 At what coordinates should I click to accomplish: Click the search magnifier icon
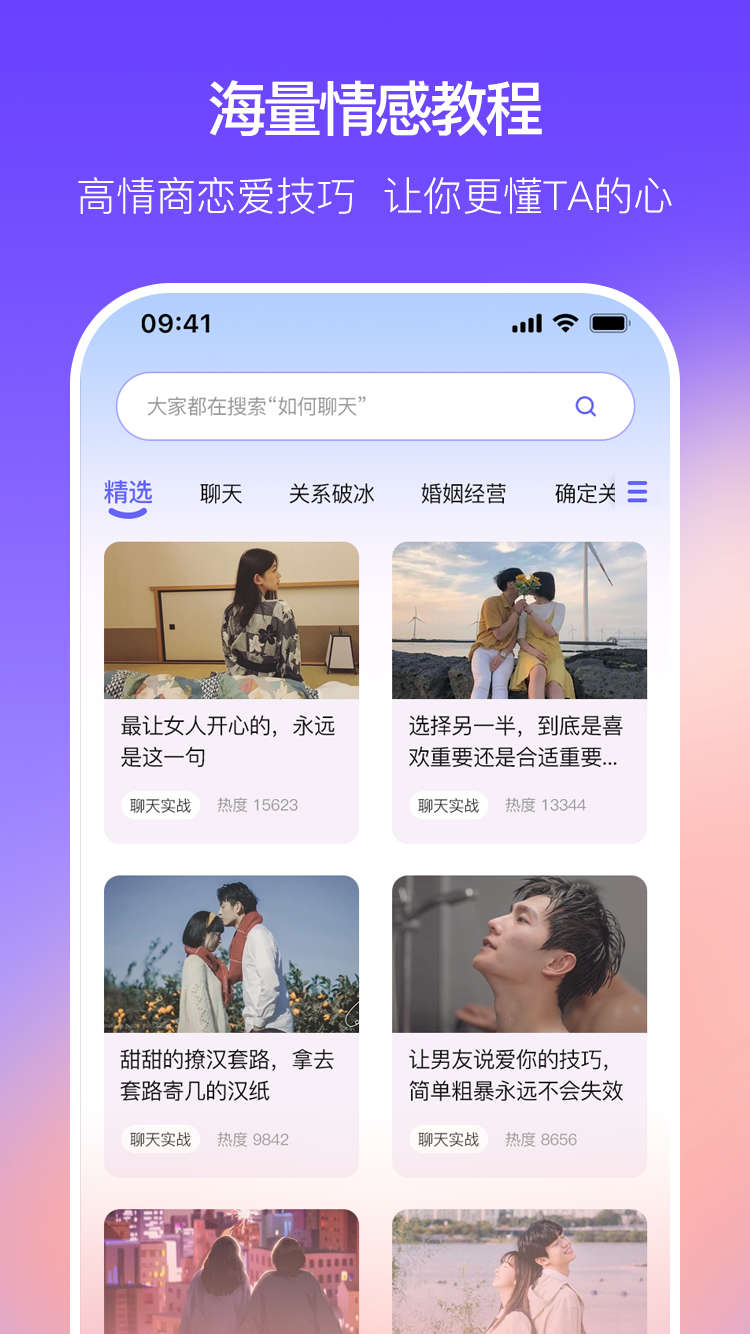[x=586, y=406]
